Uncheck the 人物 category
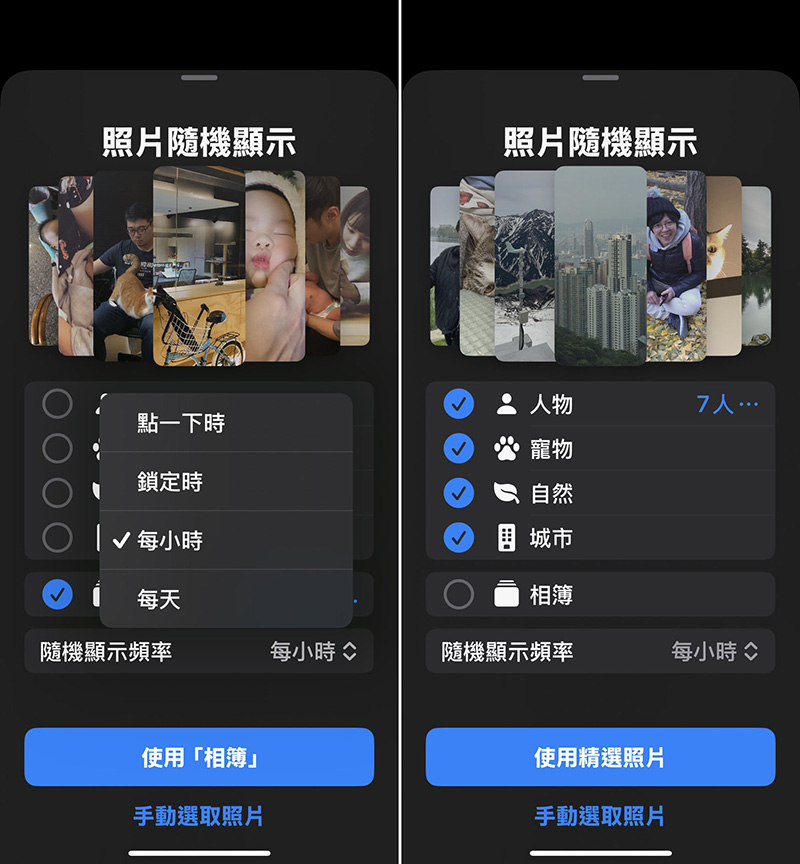800x864 pixels. [459, 404]
